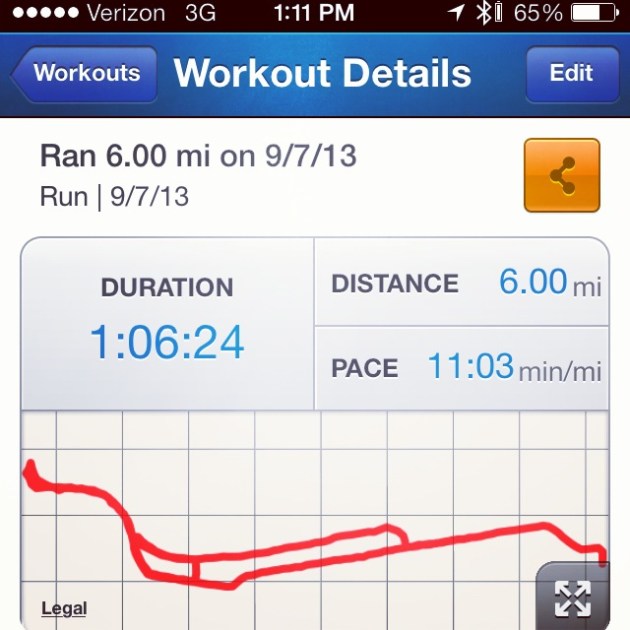Share this 6.00 mi run
This screenshot has width=630, height=630.
click(x=561, y=176)
